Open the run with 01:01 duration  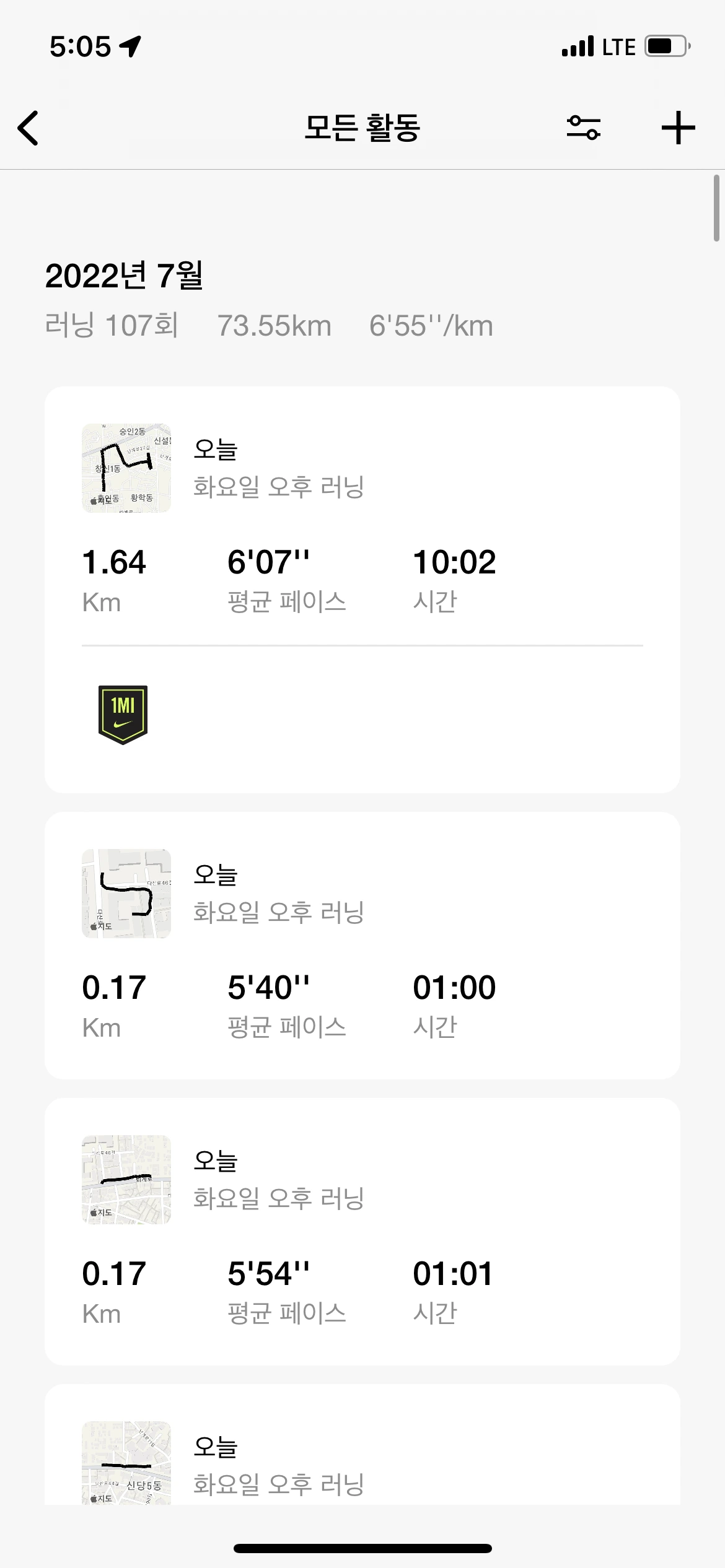click(362, 1231)
